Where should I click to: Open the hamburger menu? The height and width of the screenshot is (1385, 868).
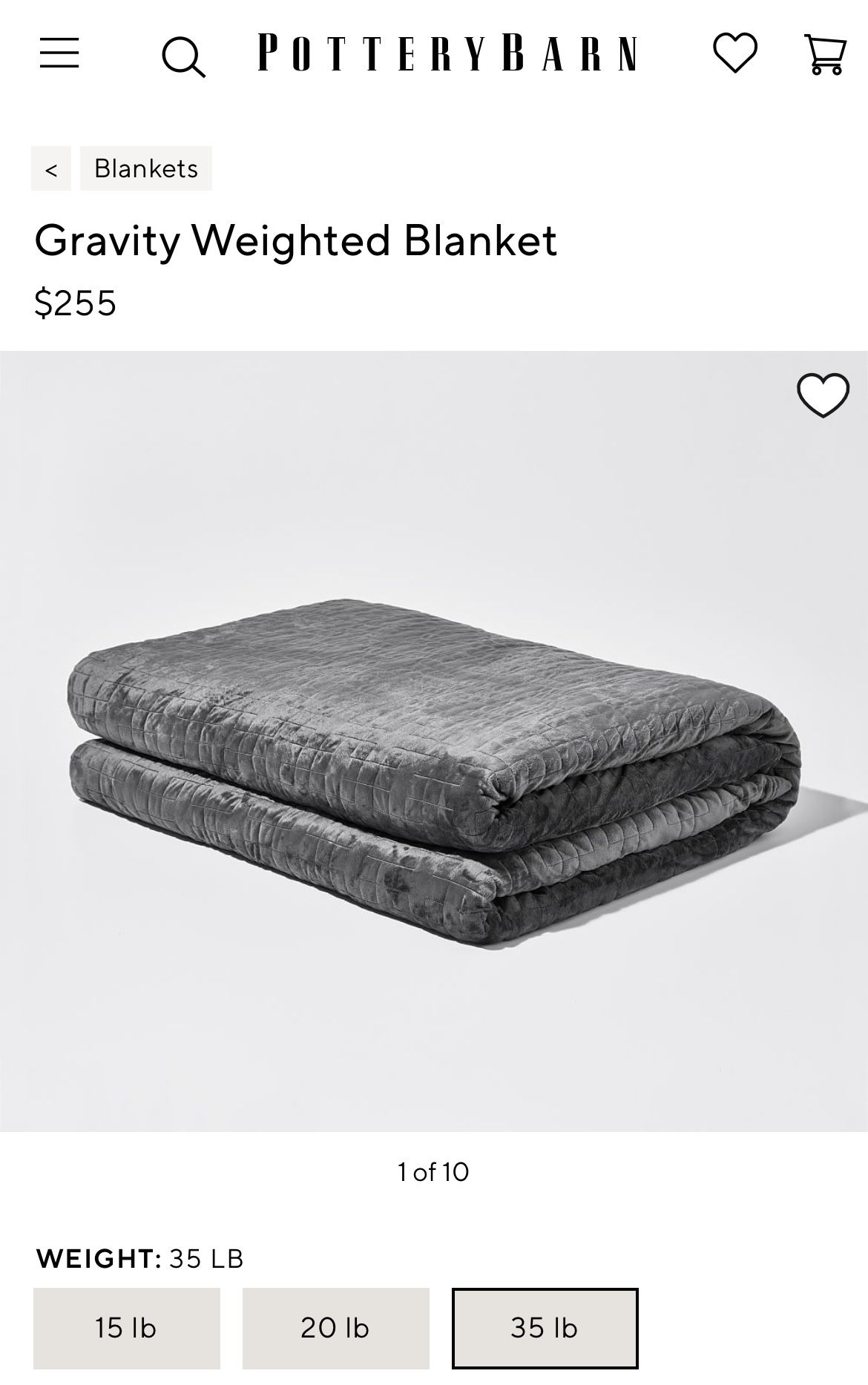(x=59, y=53)
